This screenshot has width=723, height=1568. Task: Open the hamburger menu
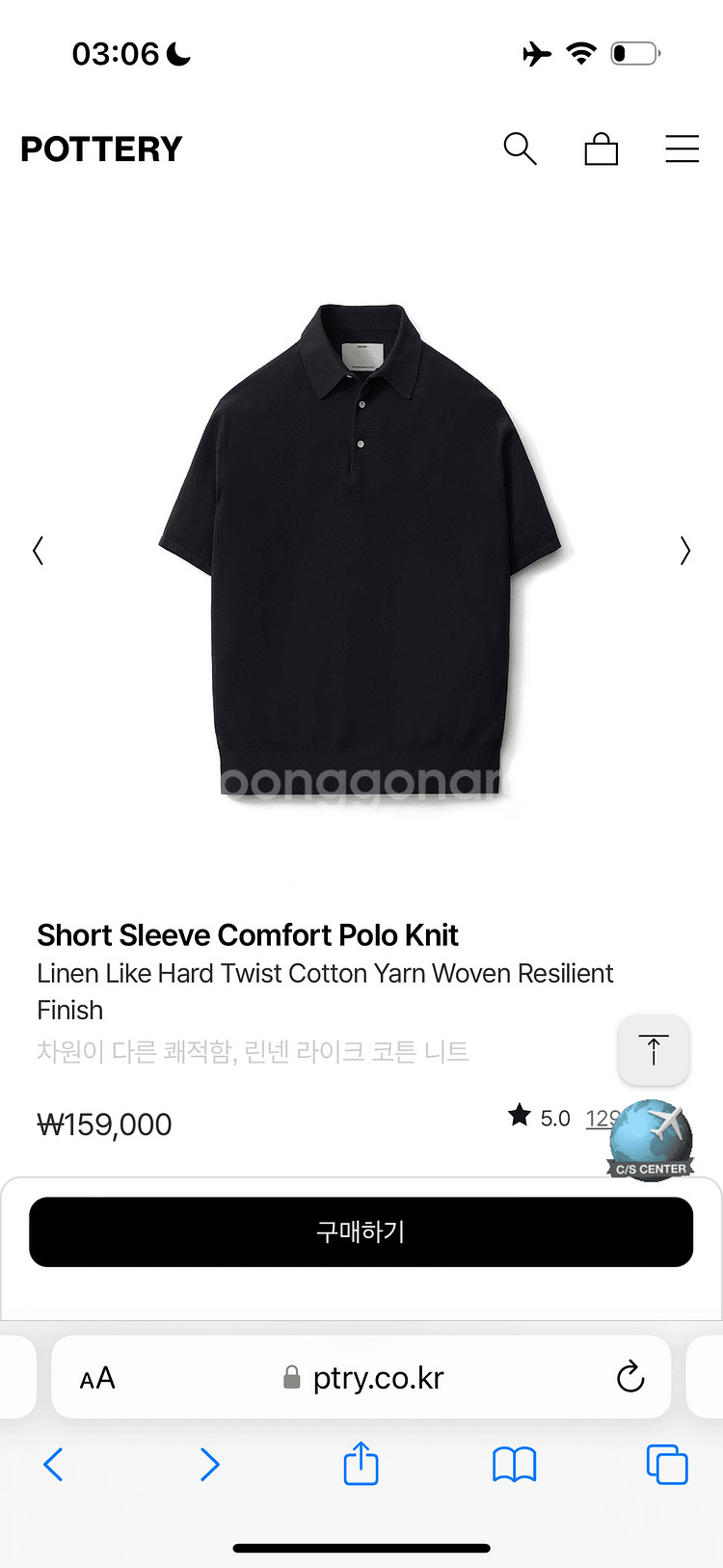682,149
